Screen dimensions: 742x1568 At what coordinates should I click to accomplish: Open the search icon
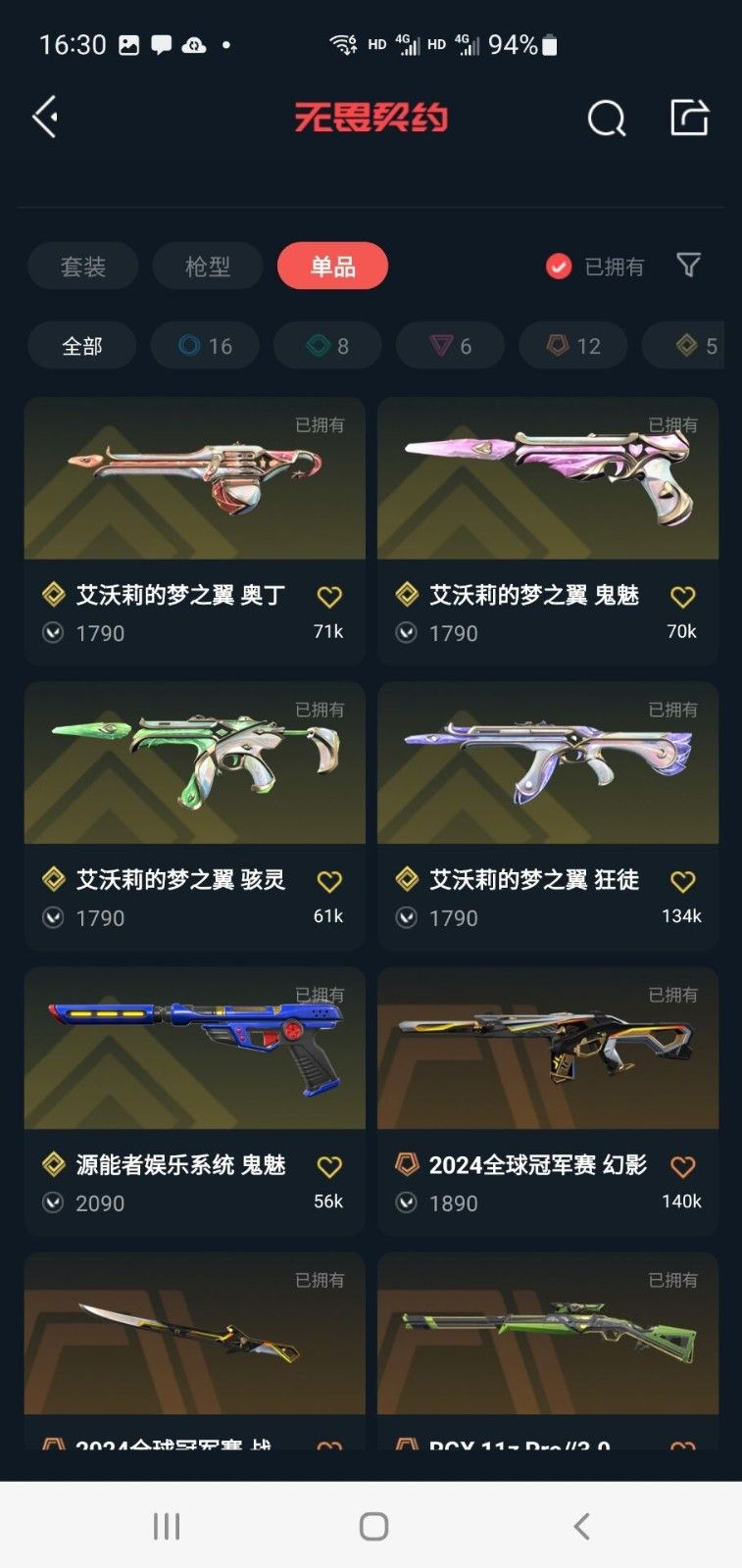point(606,119)
